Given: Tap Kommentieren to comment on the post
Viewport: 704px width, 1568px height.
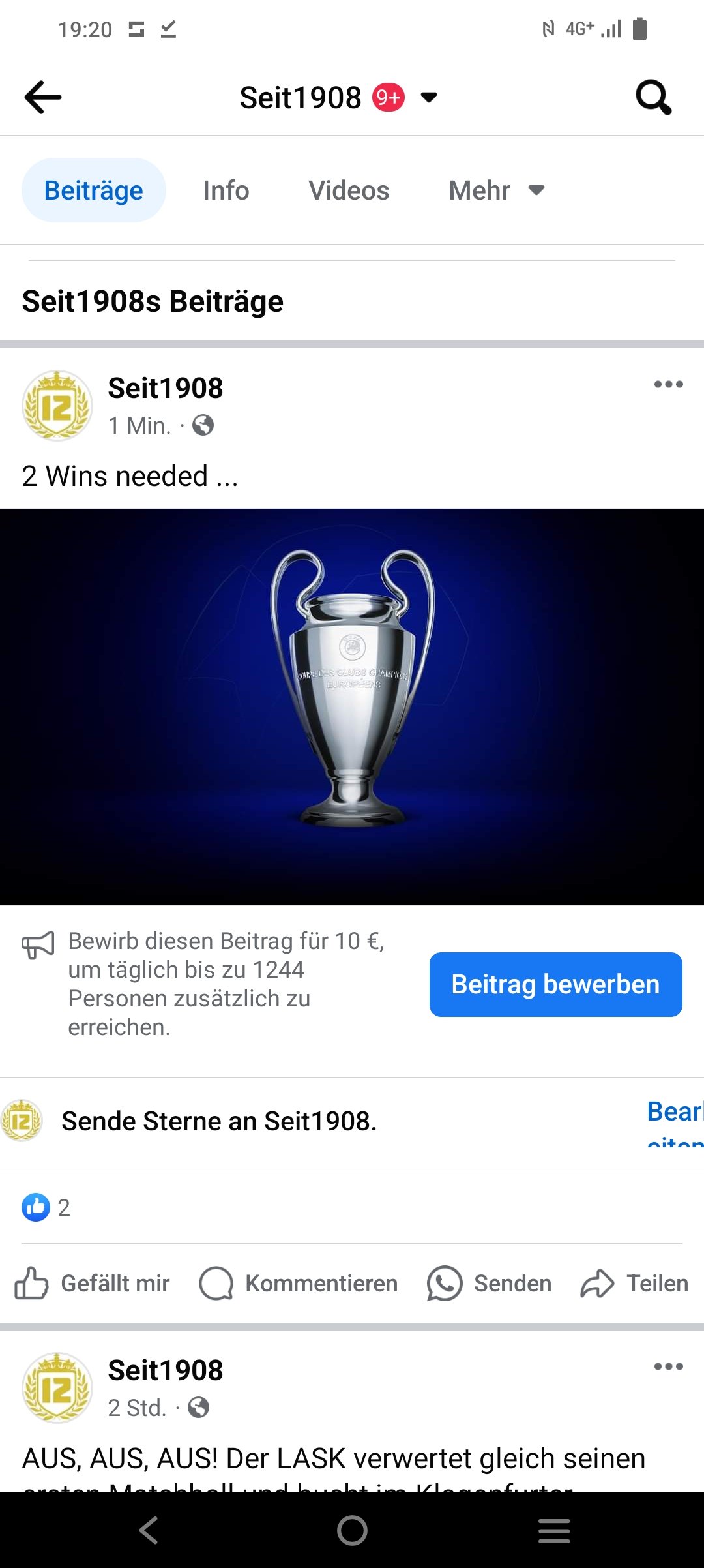Looking at the screenshot, I should click(x=299, y=1284).
